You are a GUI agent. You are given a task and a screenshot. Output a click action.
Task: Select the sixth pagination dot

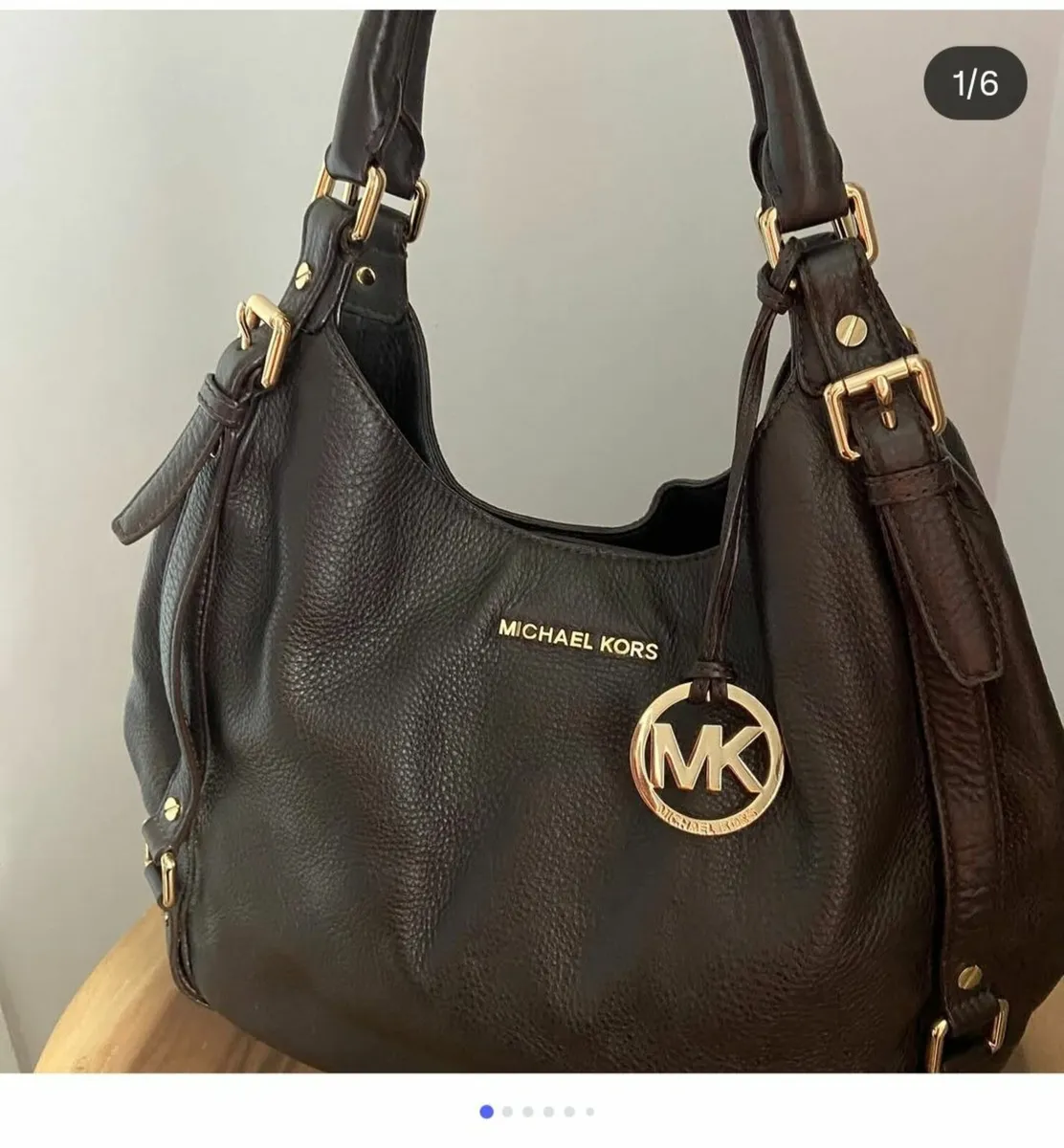tap(589, 1111)
